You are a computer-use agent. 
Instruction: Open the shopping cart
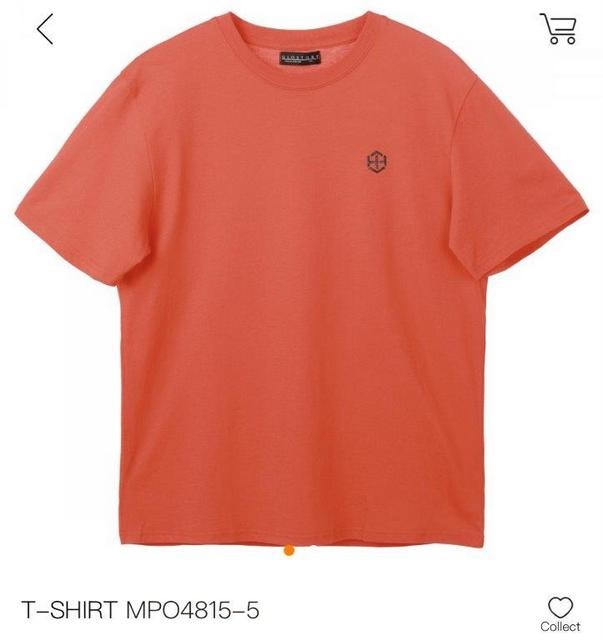click(x=558, y=28)
